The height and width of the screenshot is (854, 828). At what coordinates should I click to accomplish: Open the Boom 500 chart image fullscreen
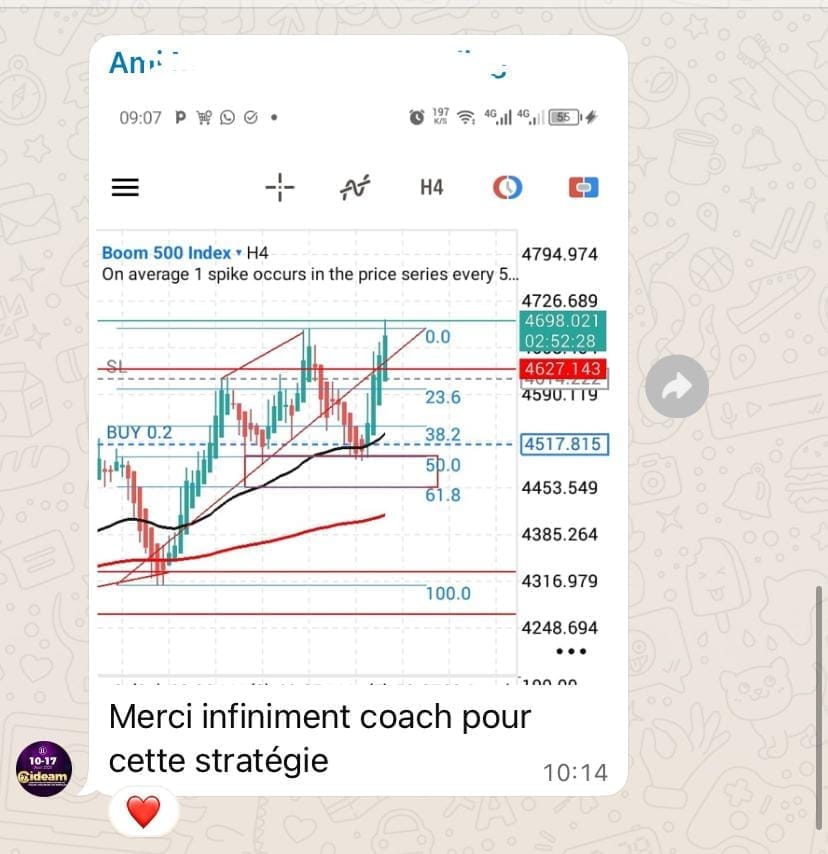click(358, 400)
